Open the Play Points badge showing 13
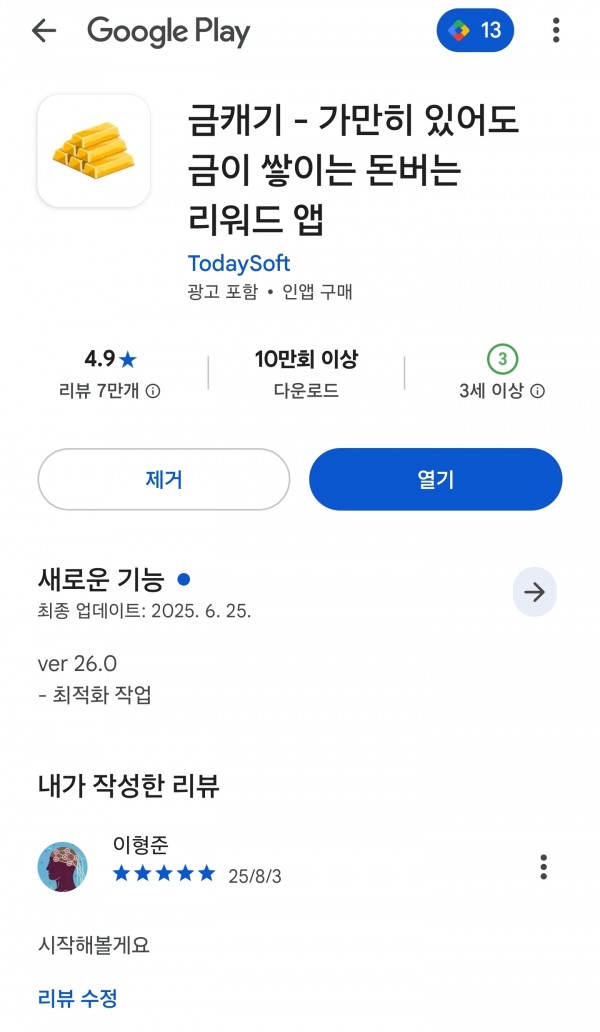 (475, 30)
